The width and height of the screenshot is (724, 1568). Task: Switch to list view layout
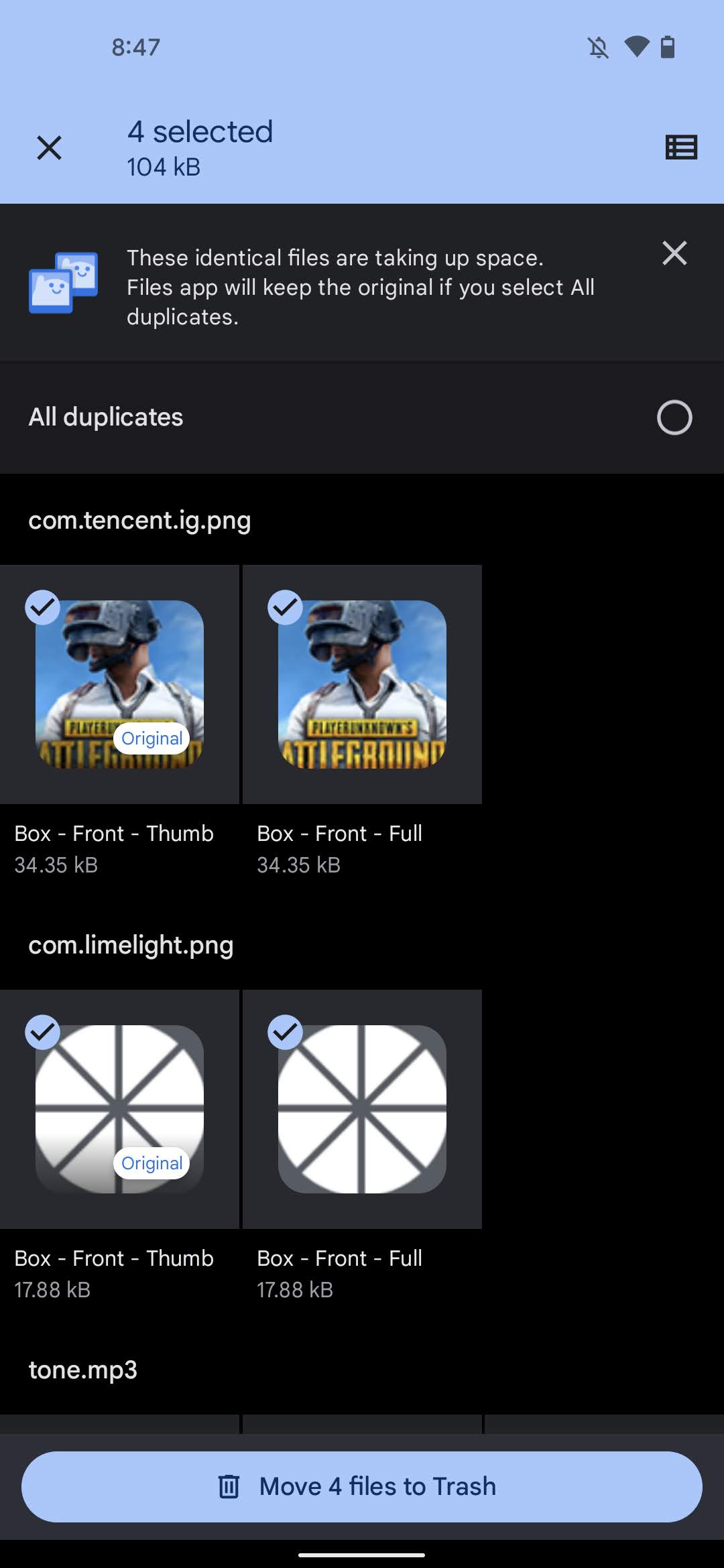tap(681, 147)
